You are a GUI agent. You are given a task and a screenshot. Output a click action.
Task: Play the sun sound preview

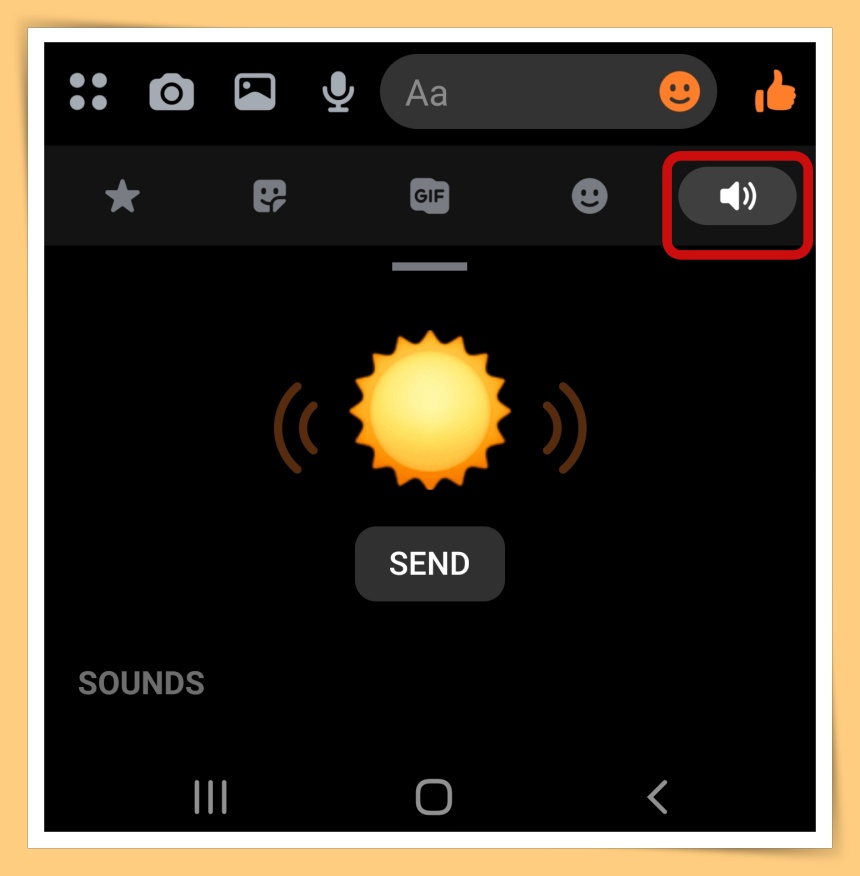pyautogui.click(x=429, y=410)
